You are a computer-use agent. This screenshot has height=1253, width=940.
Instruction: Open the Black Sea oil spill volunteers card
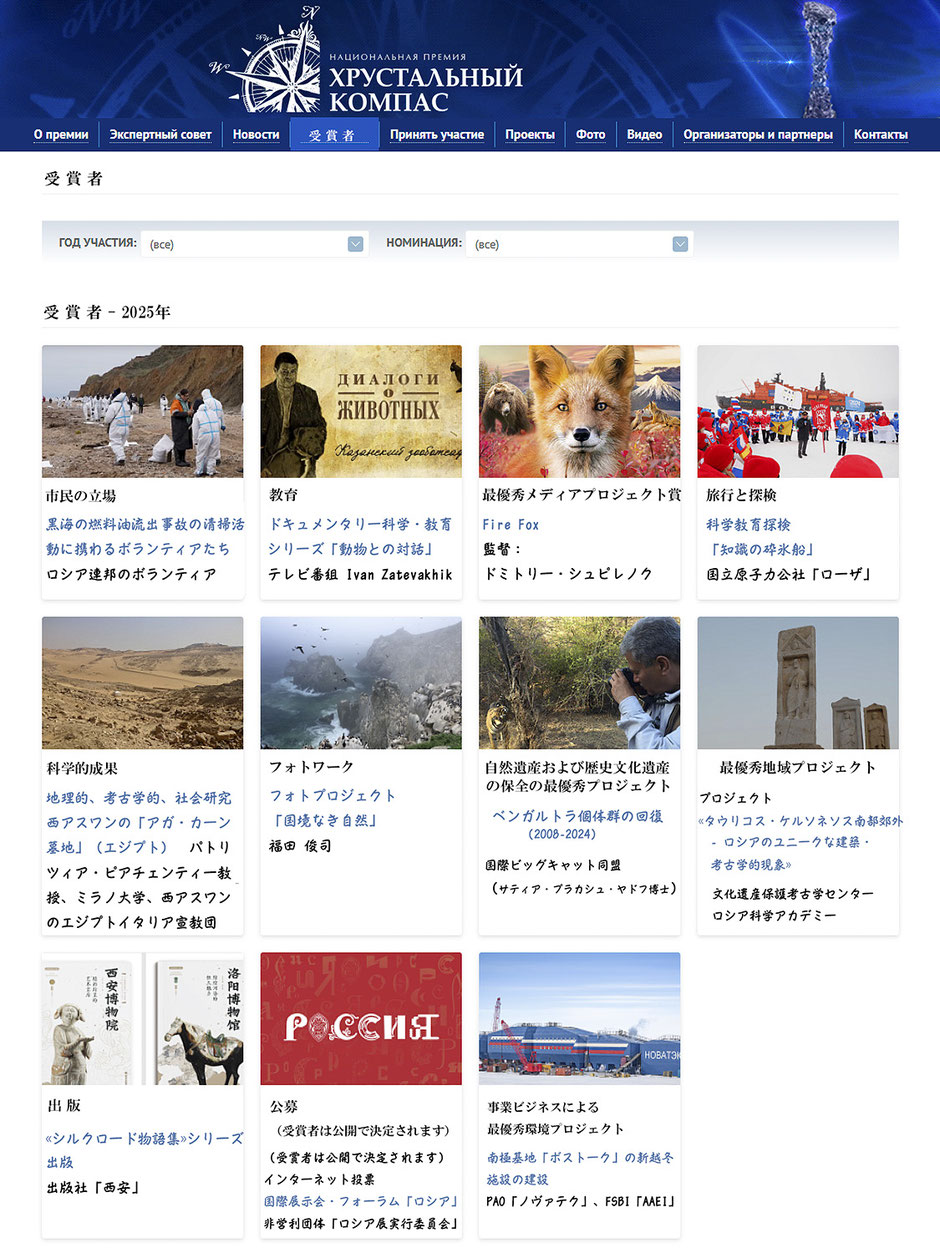(143, 411)
